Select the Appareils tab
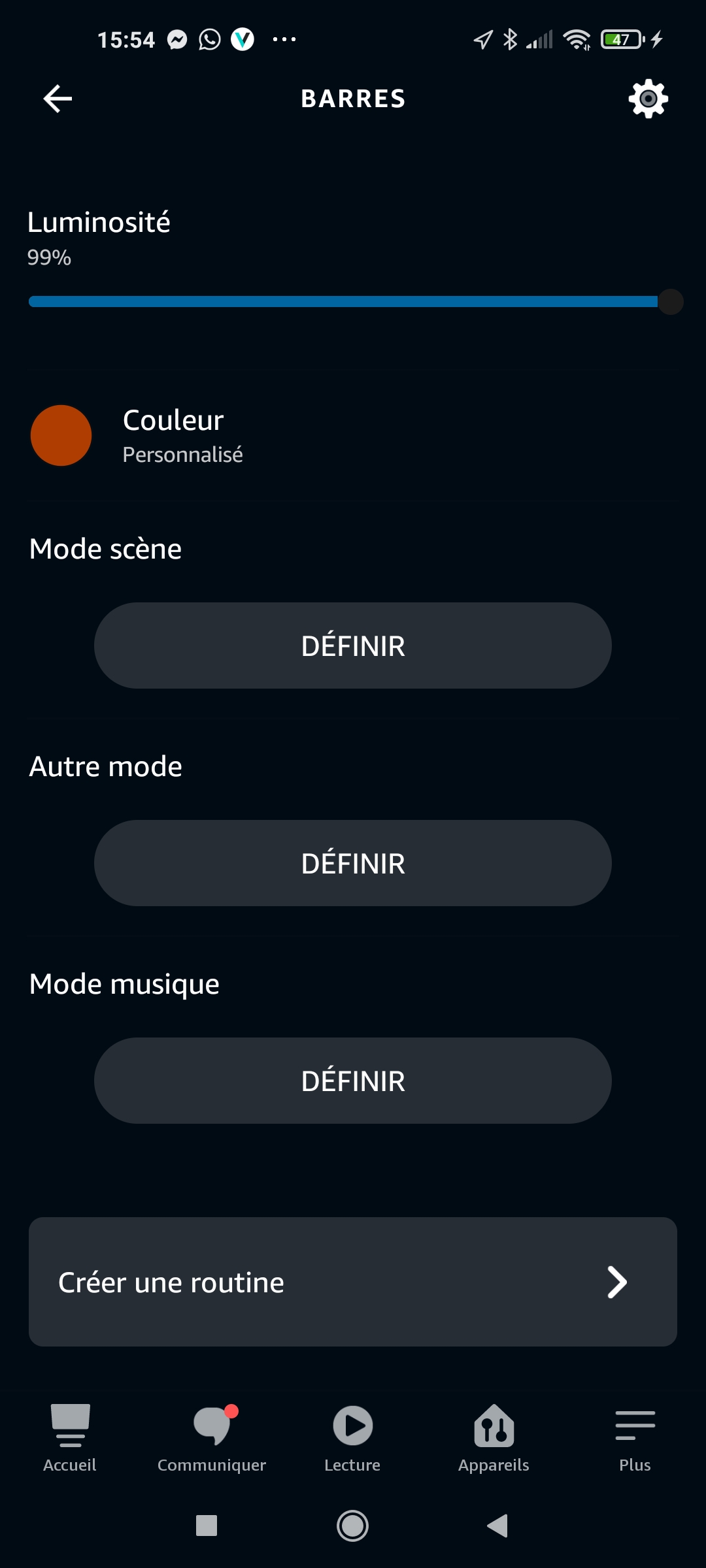706x1568 pixels. coord(494,1438)
